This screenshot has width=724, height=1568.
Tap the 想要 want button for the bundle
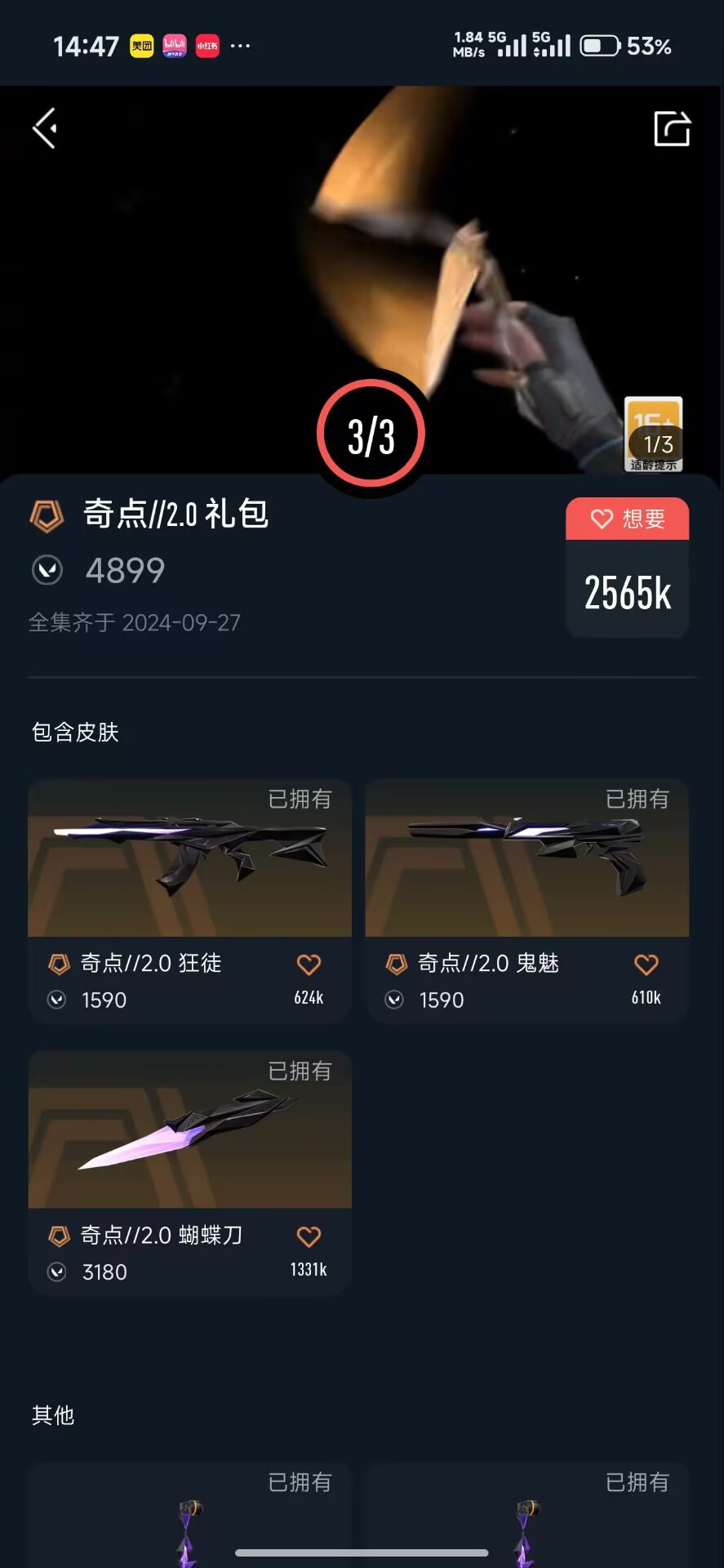pos(627,519)
